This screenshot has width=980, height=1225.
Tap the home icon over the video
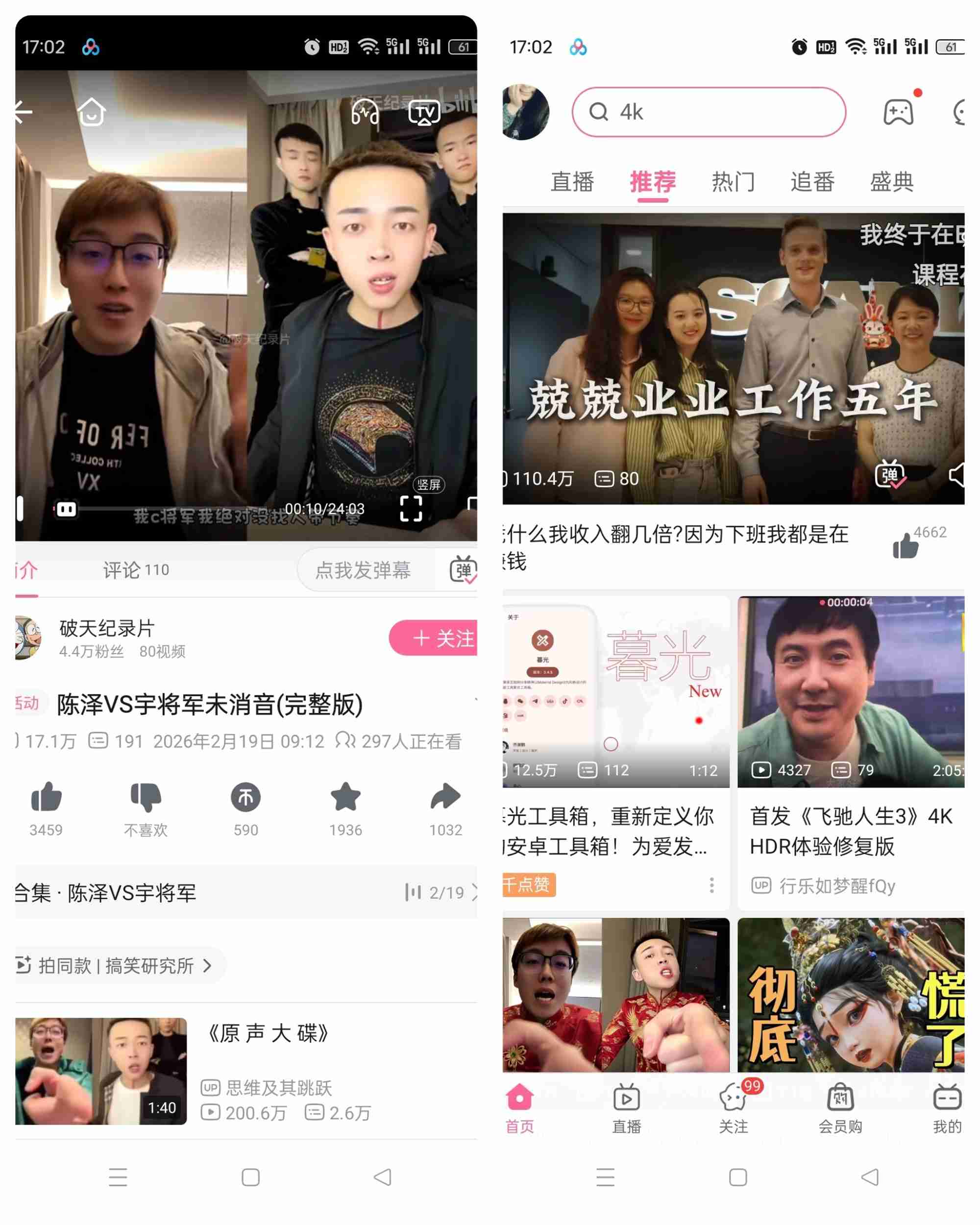(92, 112)
